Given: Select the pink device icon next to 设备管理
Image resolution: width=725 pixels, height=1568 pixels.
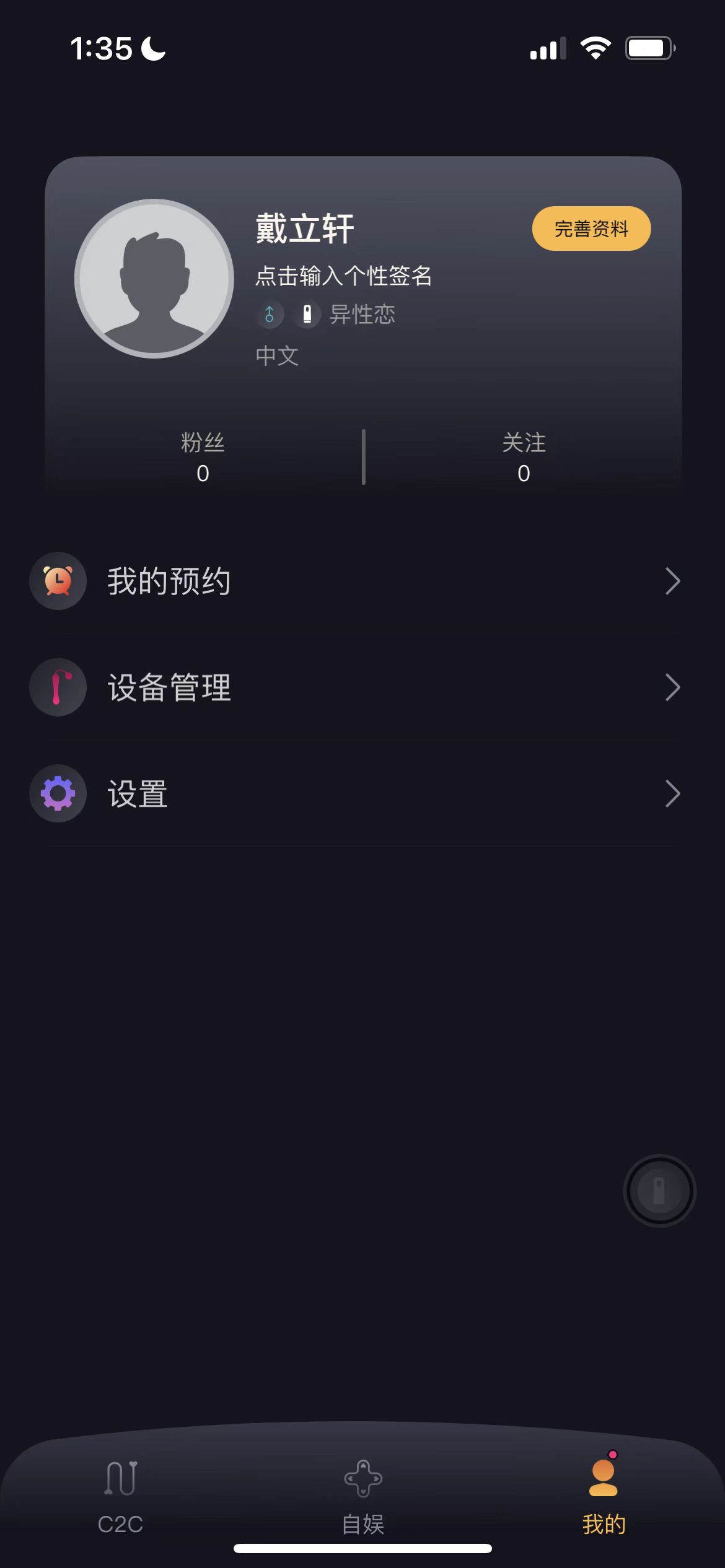Looking at the screenshot, I should (57, 687).
